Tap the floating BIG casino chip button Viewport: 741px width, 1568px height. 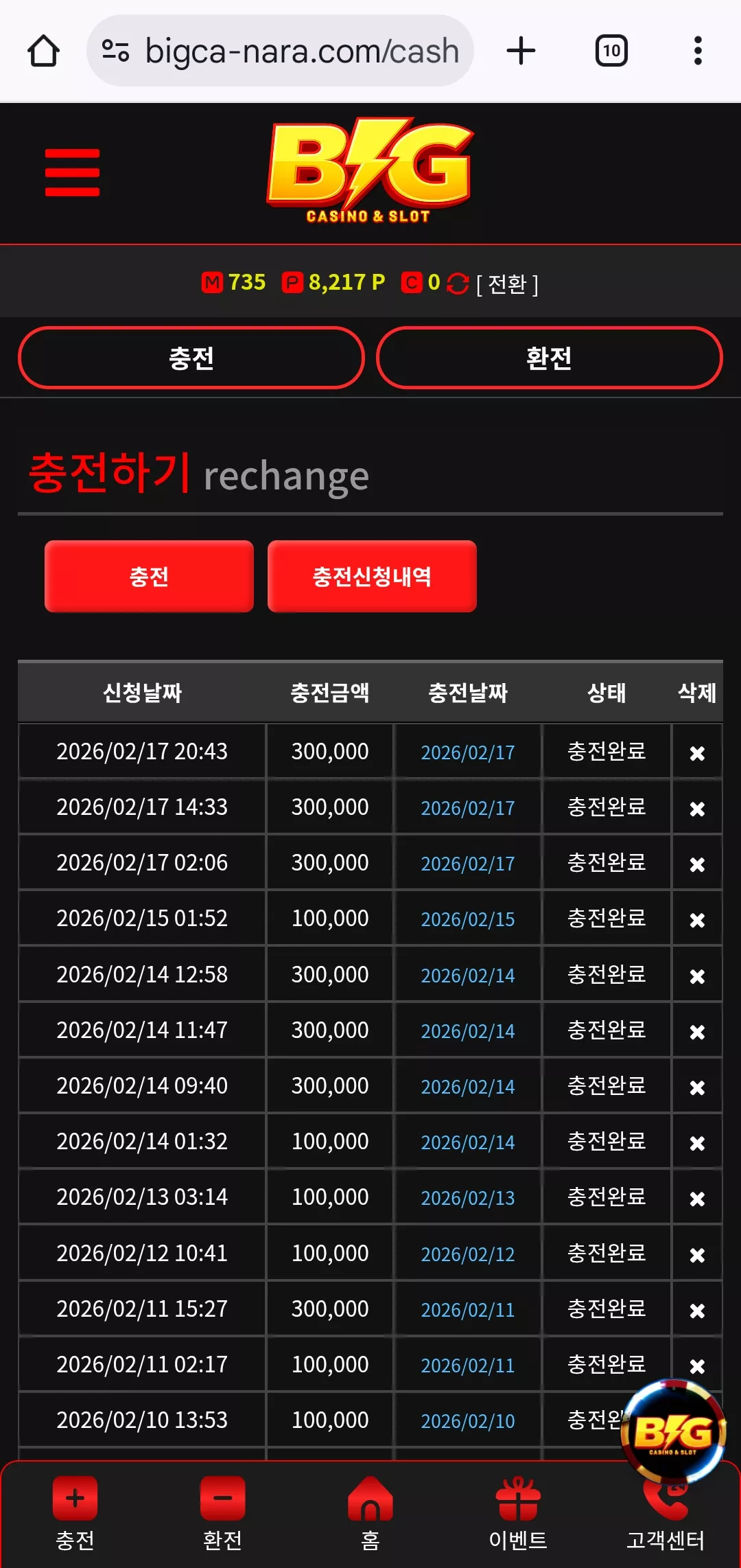[x=673, y=1431]
